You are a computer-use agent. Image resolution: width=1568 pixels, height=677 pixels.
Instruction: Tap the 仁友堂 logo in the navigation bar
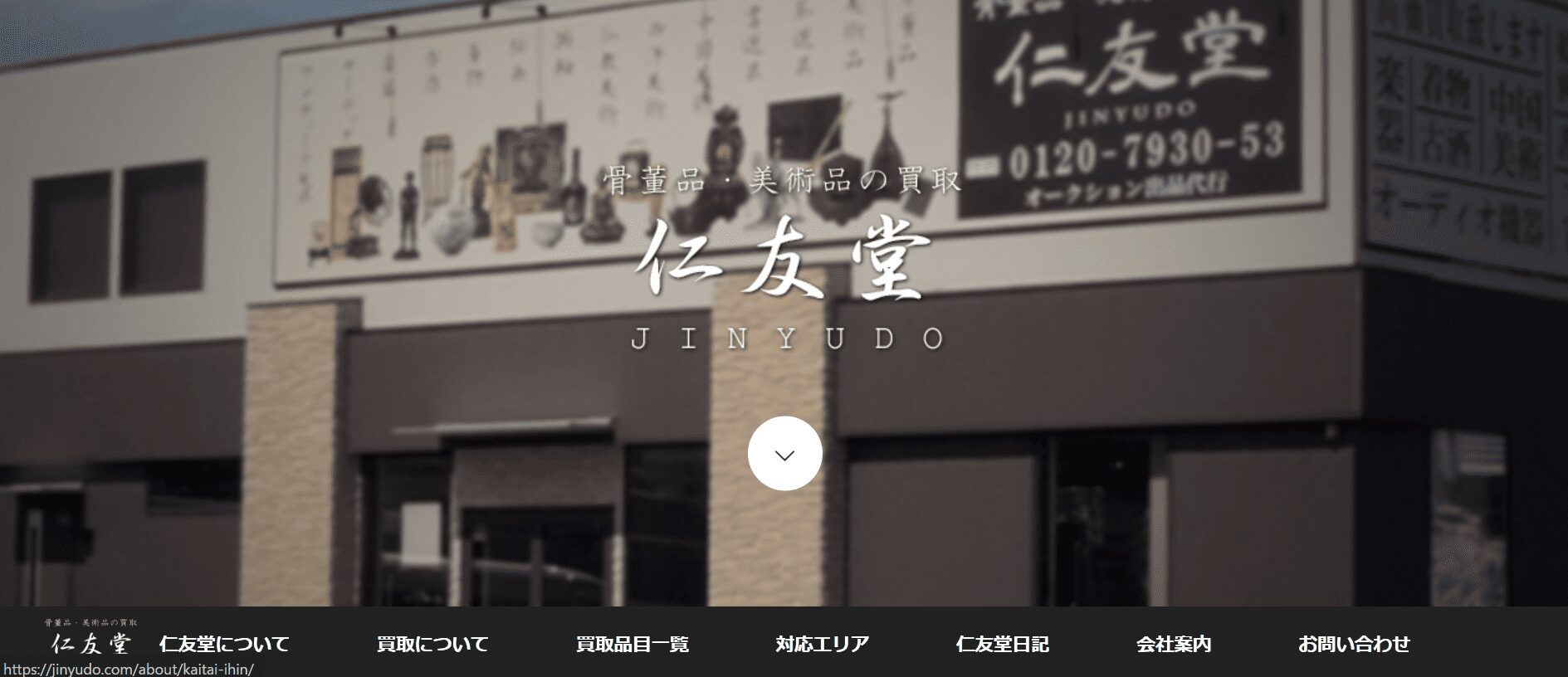[90, 637]
